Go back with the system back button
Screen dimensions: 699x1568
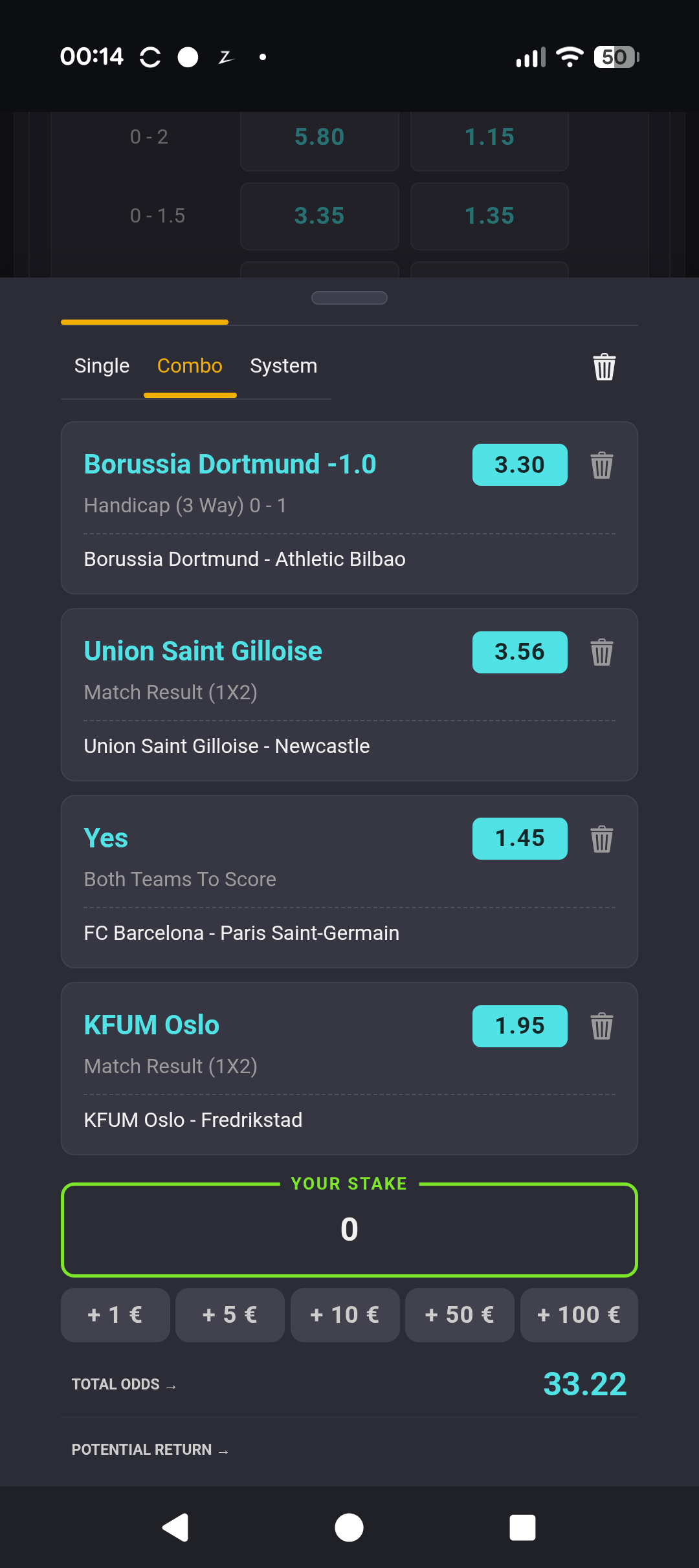(x=175, y=1528)
